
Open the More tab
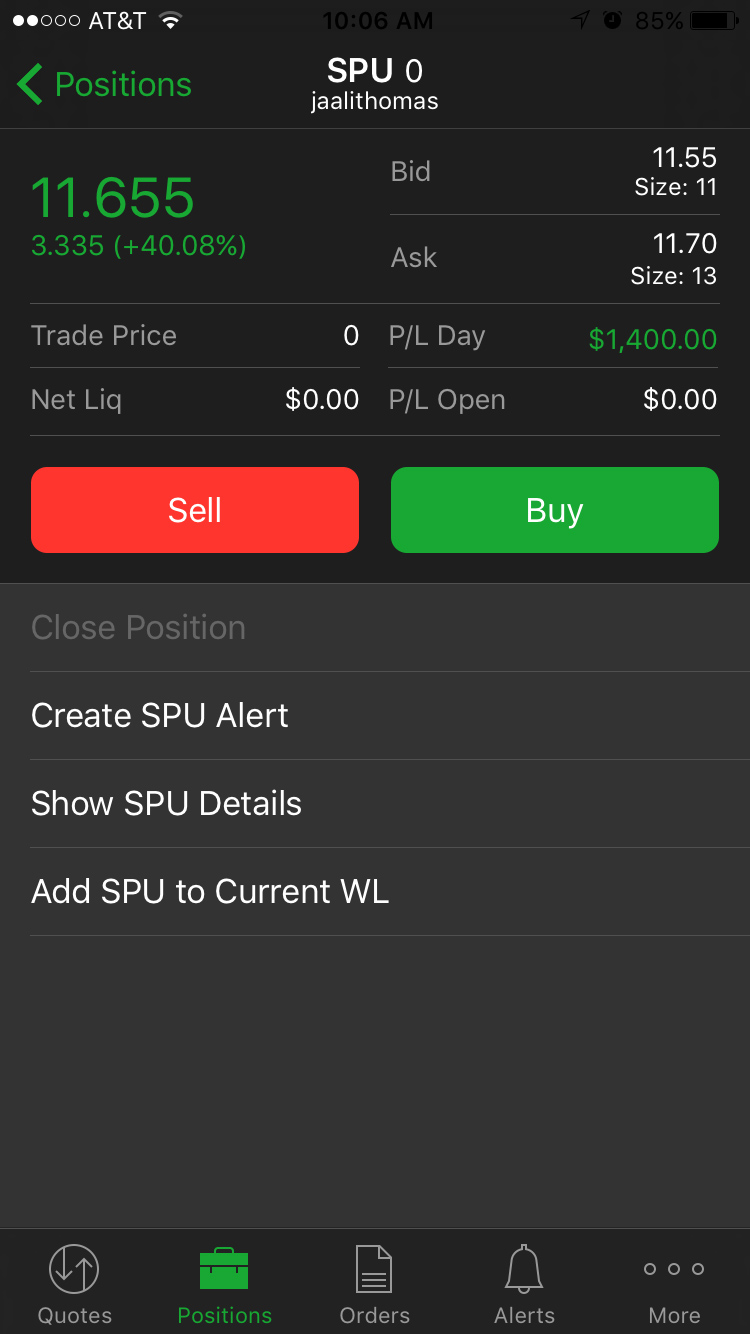(x=674, y=1284)
